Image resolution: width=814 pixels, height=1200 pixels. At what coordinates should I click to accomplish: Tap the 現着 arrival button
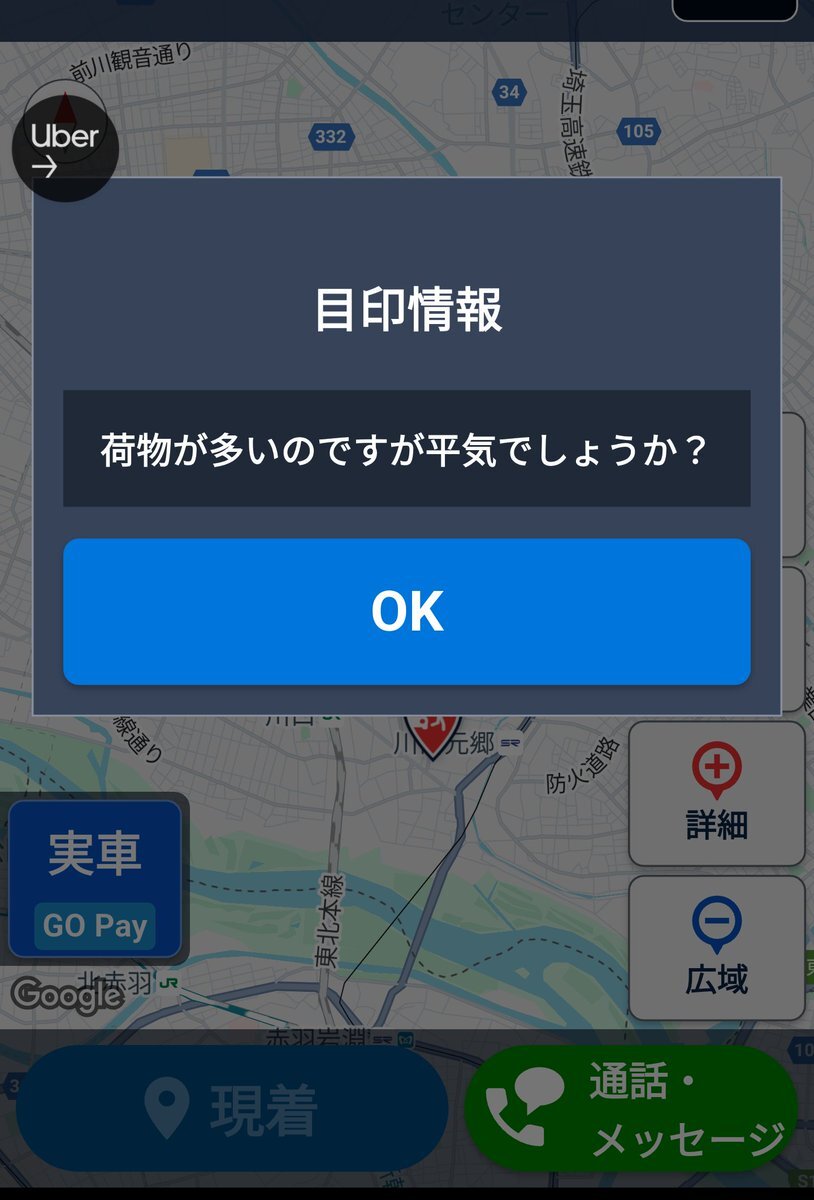point(232,1108)
